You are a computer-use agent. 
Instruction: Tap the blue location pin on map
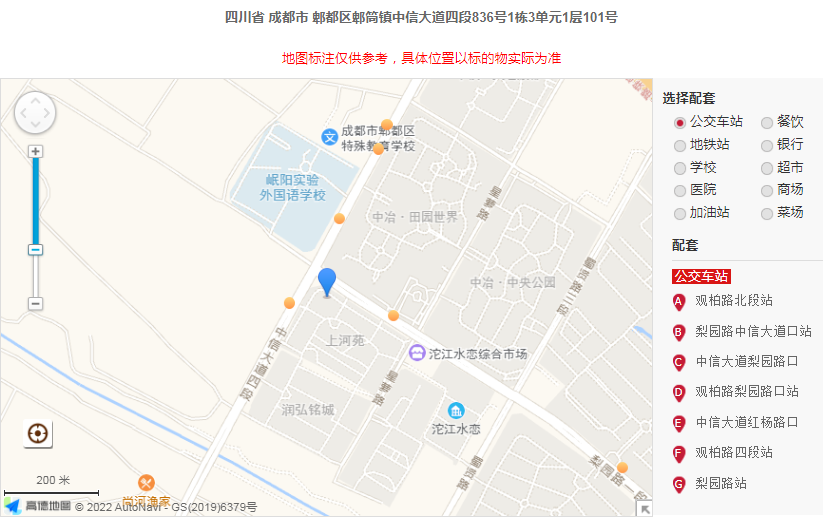tap(327, 281)
